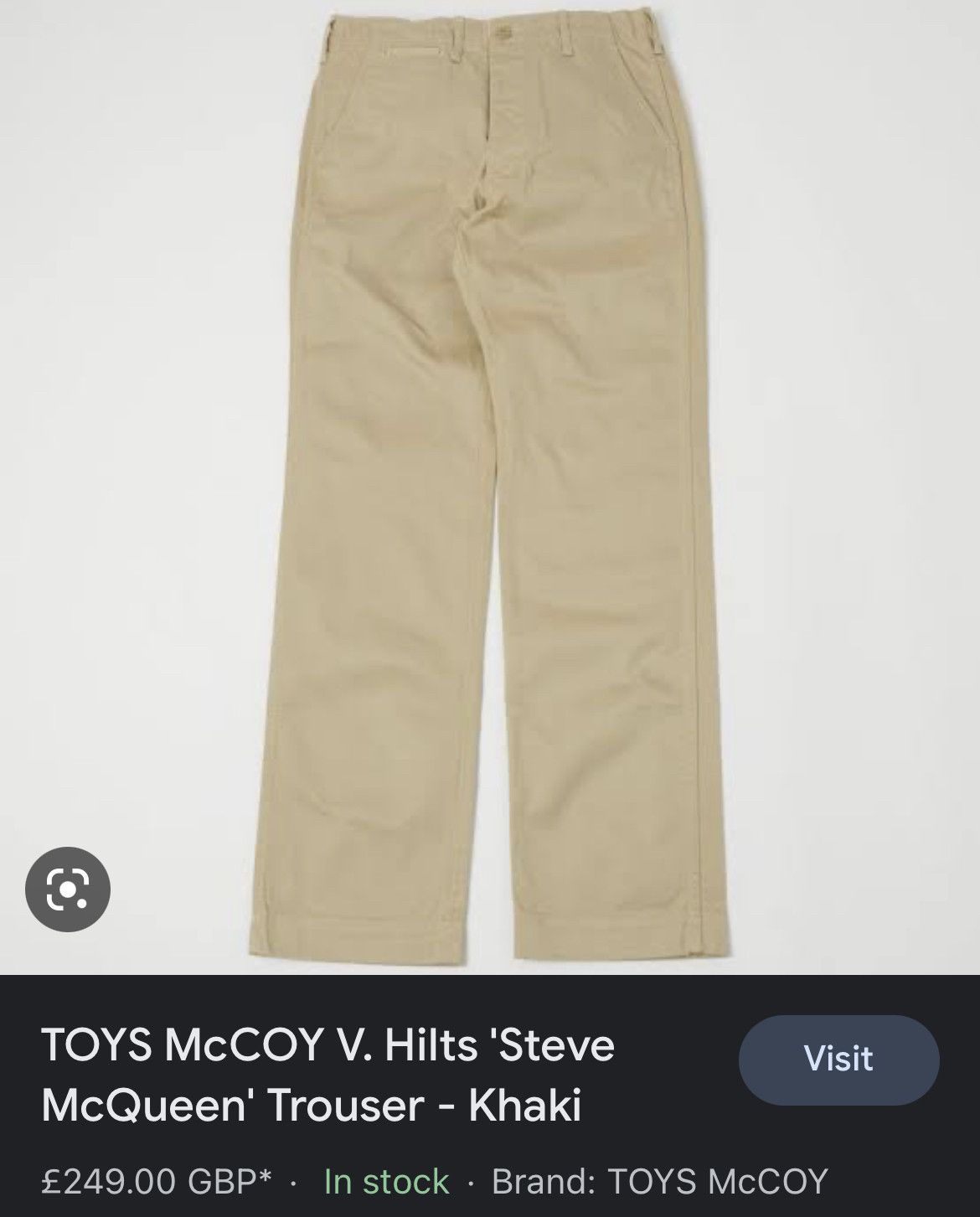Tap the Google Lens search icon
Viewport: 980px width, 1217px height.
[68, 887]
